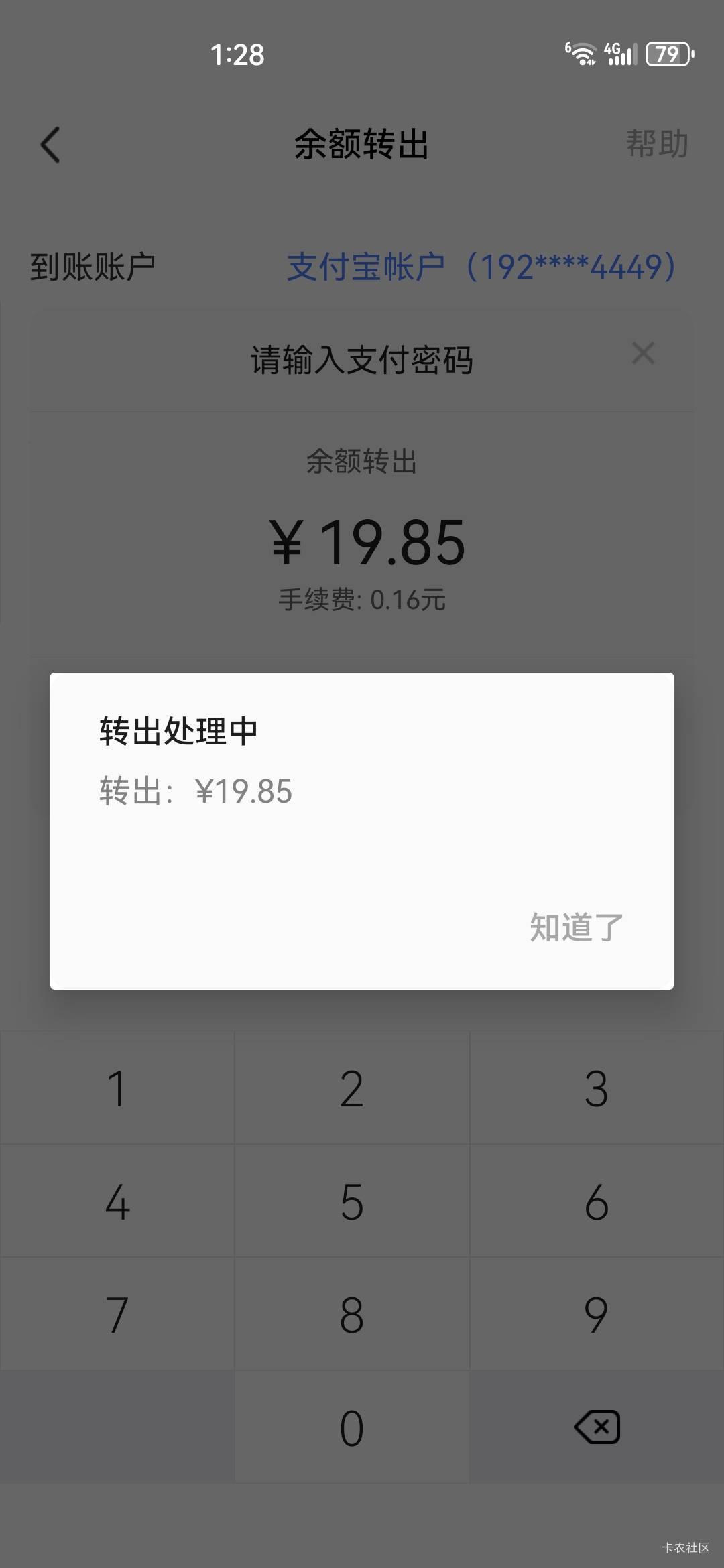Screen dimensions: 724x1568
Task: Go back using the top-left arrow
Action: 50,145
